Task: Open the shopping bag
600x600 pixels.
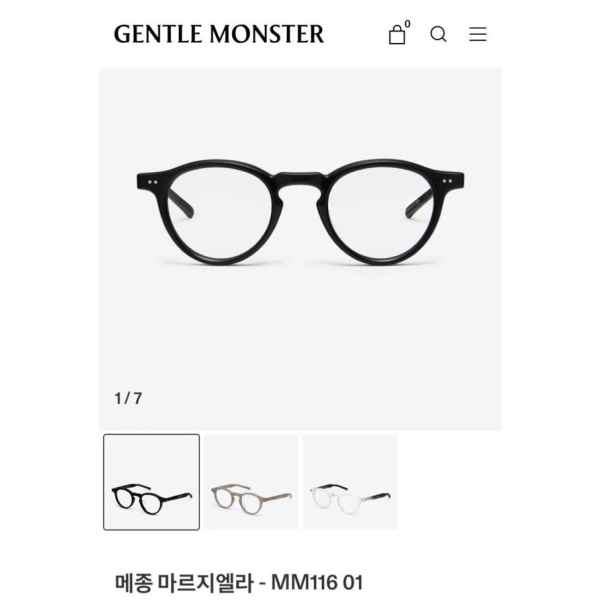Action: tap(397, 35)
